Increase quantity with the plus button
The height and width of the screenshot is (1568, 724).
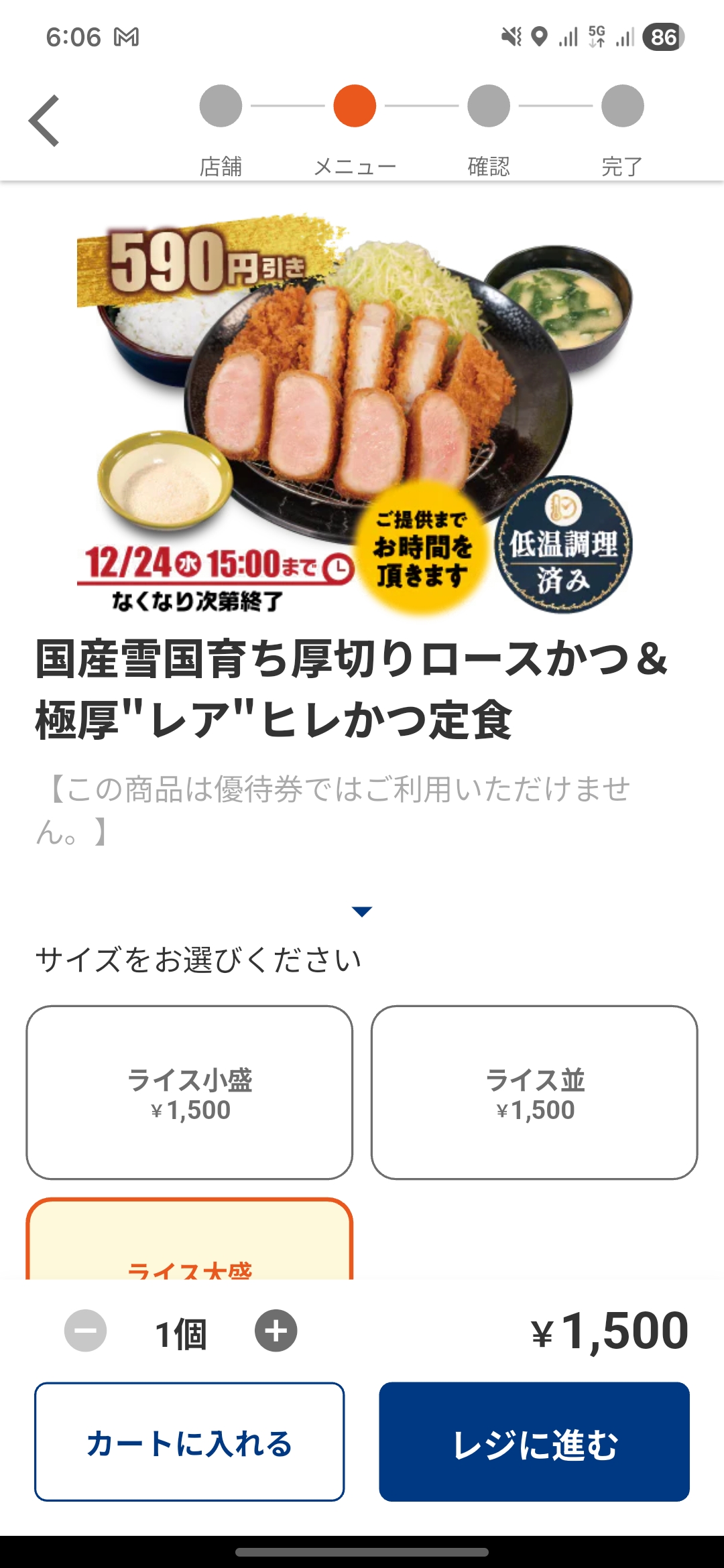(276, 1331)
